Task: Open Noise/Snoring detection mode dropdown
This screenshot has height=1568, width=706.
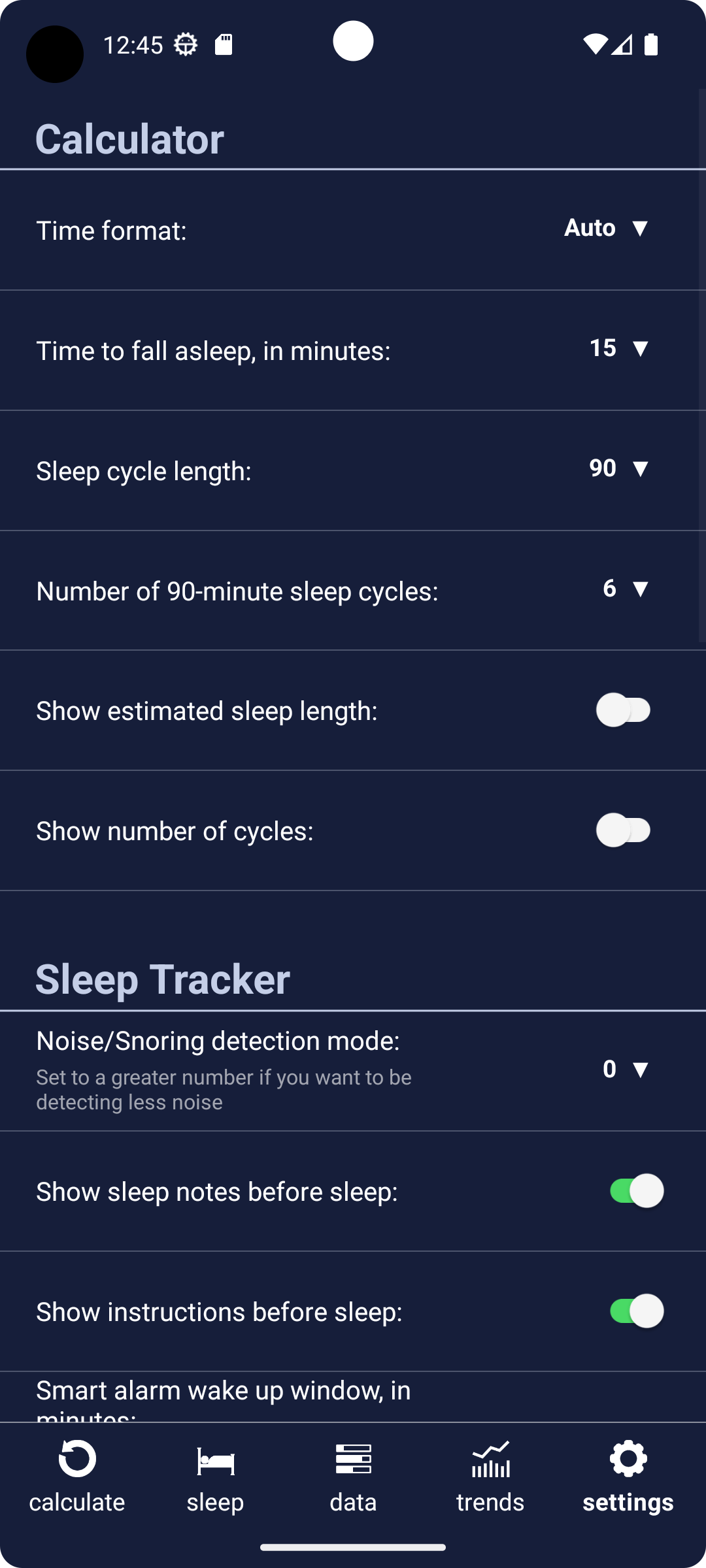Action: click(x=626, y=1070)
